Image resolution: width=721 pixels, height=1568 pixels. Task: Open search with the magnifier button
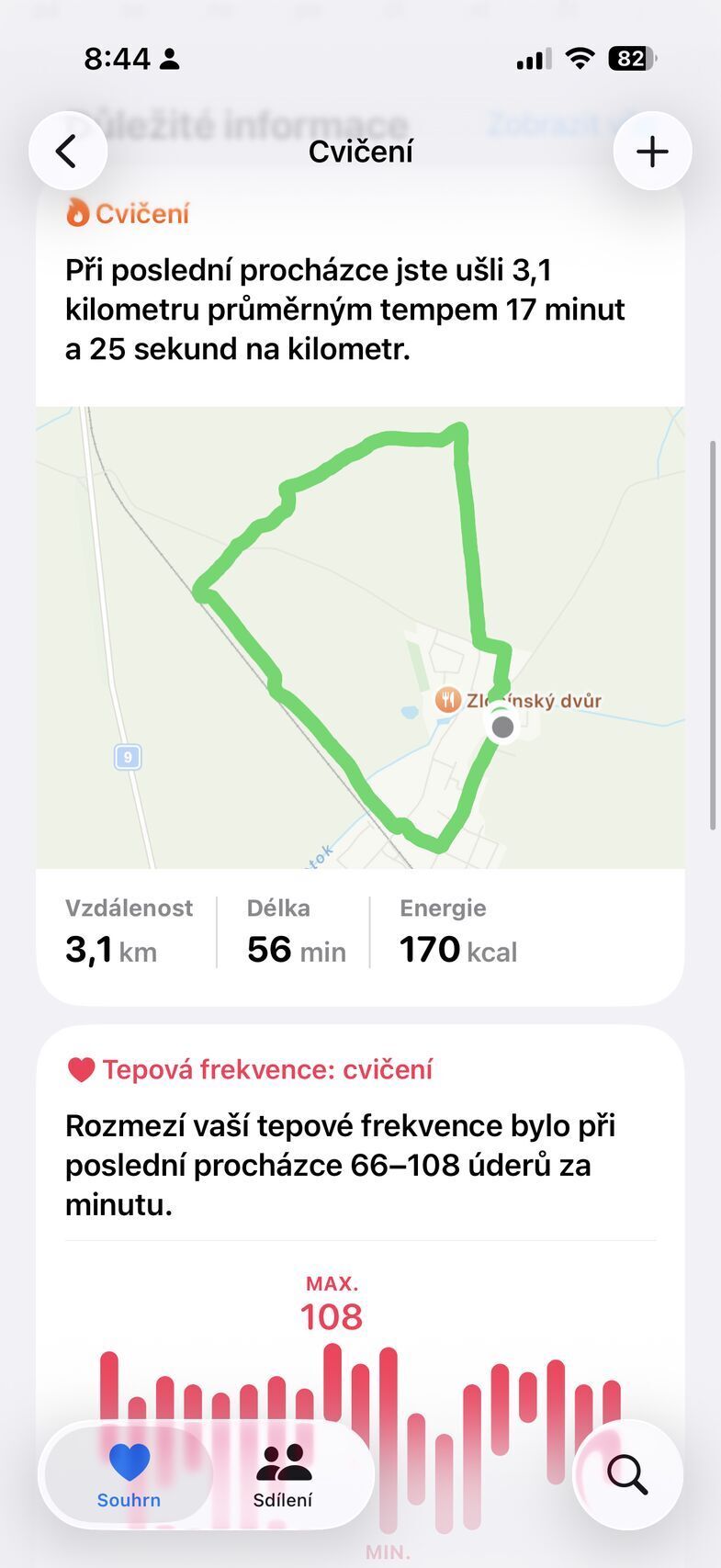tap(627, 1475)
